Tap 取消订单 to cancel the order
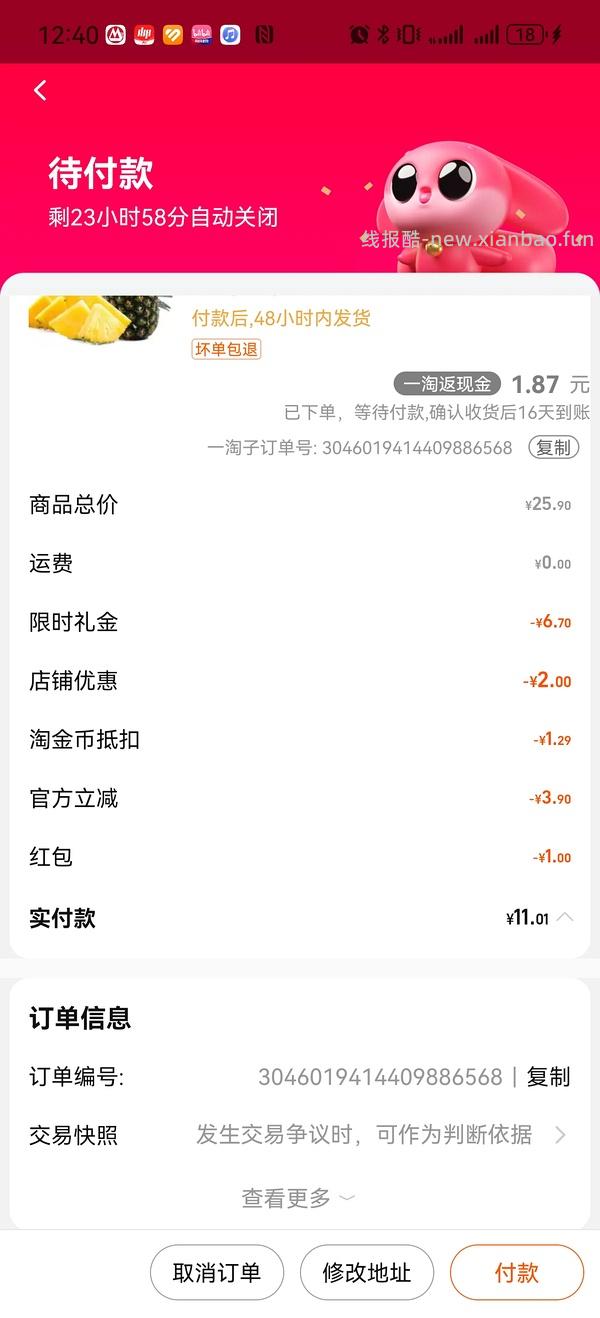600x1318 pixels. 217,1272
